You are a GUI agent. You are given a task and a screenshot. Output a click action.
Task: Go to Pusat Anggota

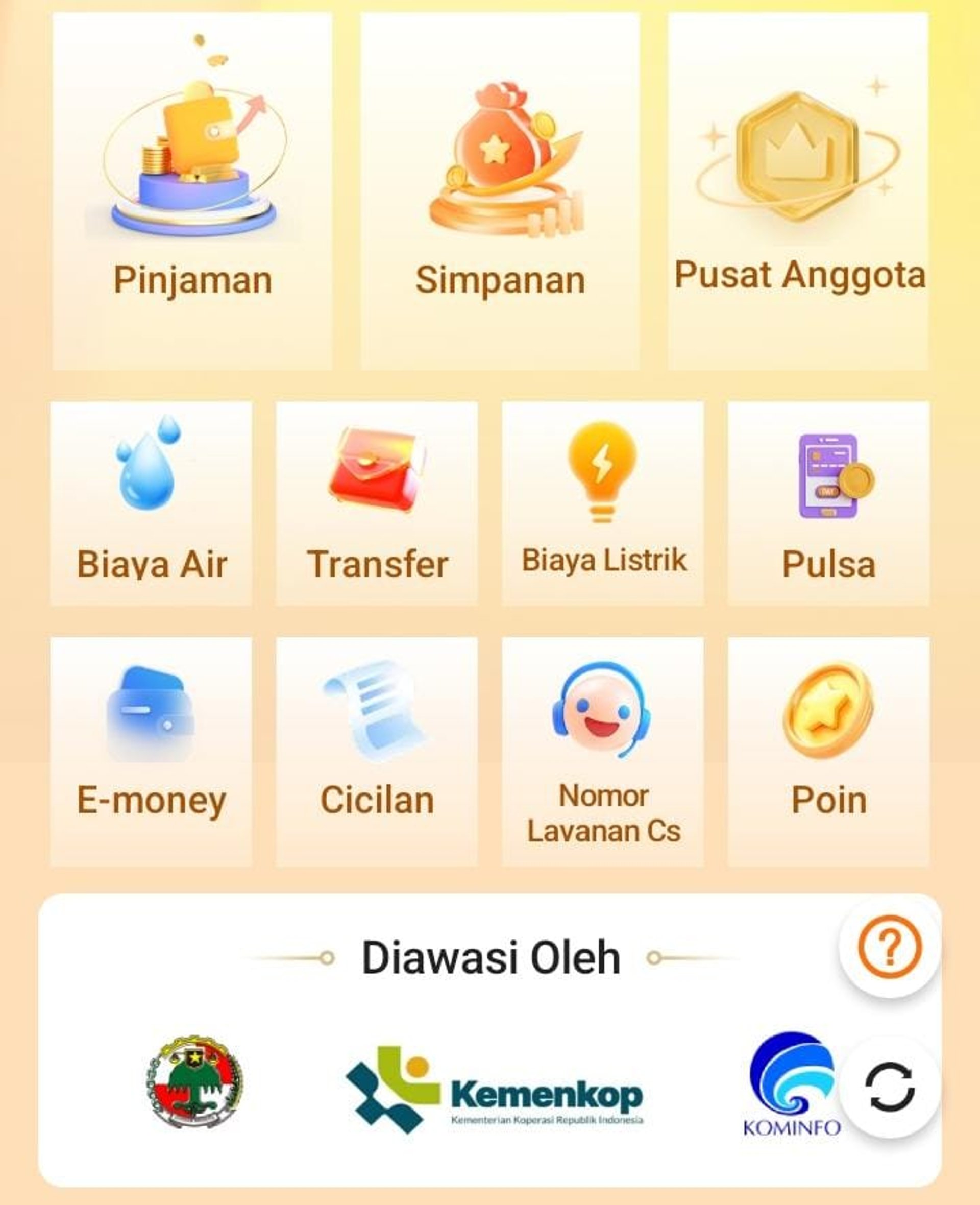(x=798, y=191)
